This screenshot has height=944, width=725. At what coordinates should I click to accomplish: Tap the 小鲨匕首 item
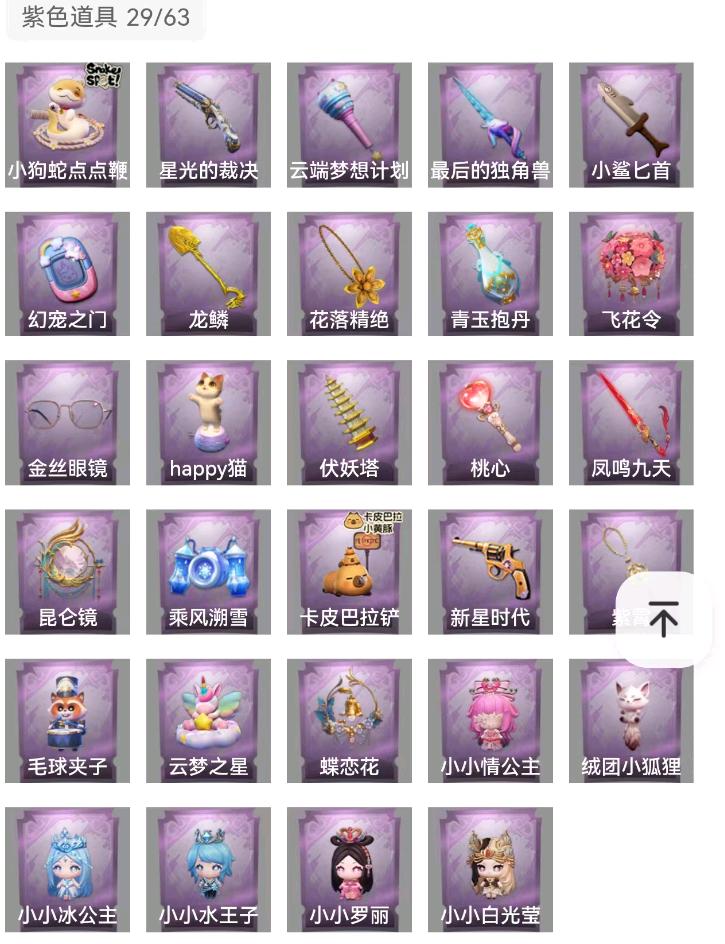pos(631,125)
